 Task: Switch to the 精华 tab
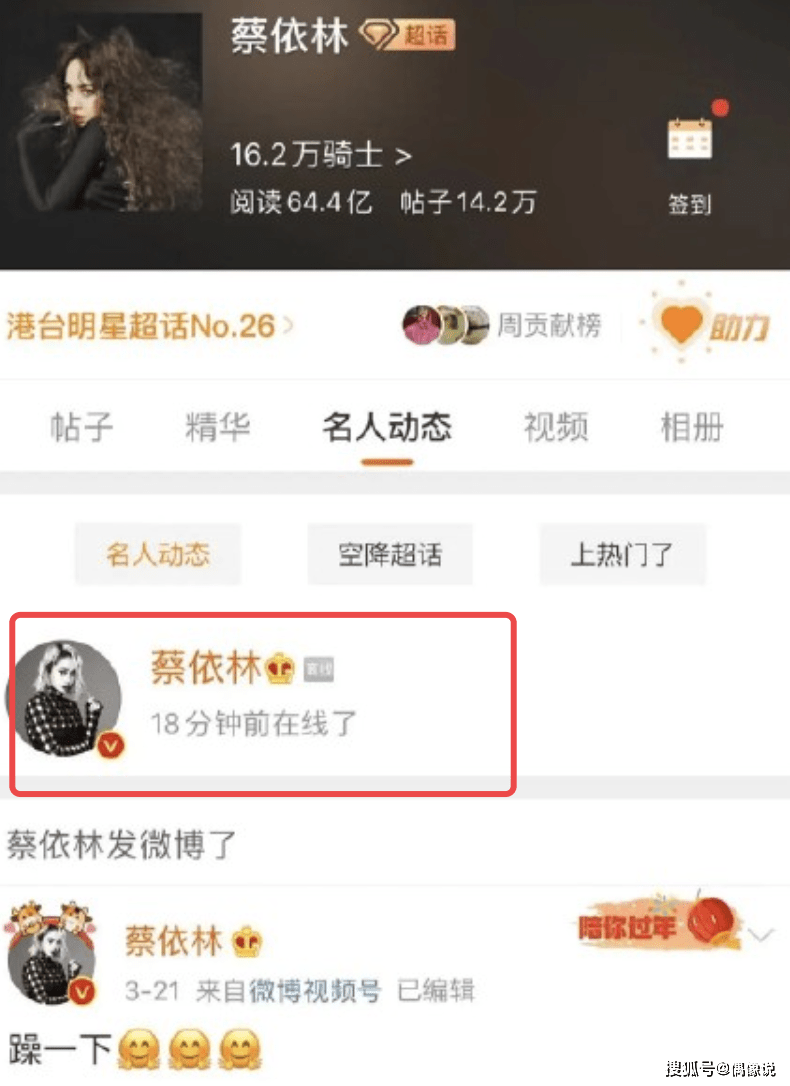217,427
